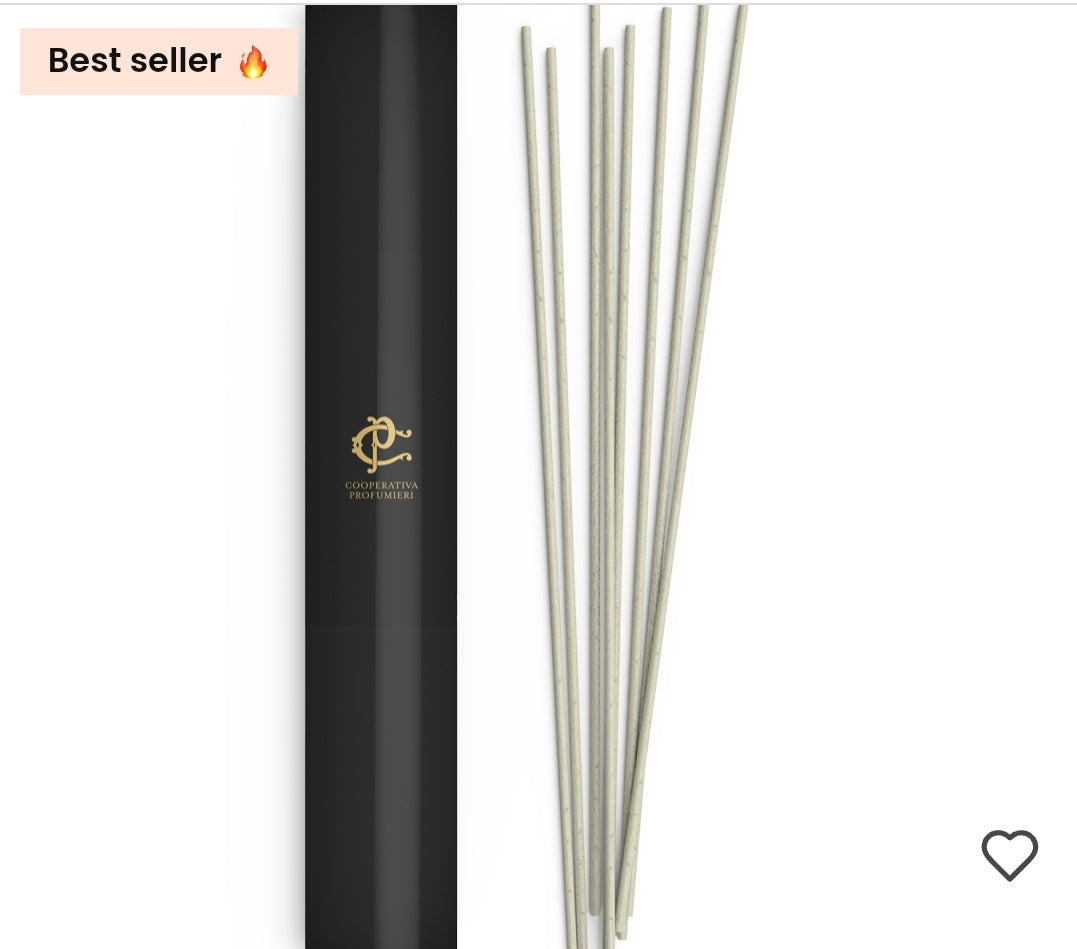Screen dimensions: 1077x949
Task: Add this product to the wishlist
Action: [x=1009, y=856]
